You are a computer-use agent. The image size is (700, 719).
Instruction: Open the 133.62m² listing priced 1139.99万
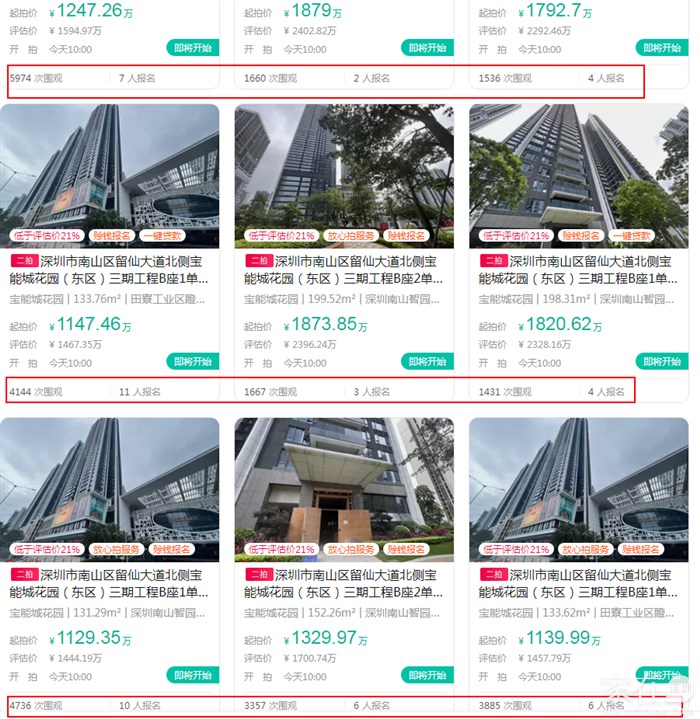coord(579,583)
